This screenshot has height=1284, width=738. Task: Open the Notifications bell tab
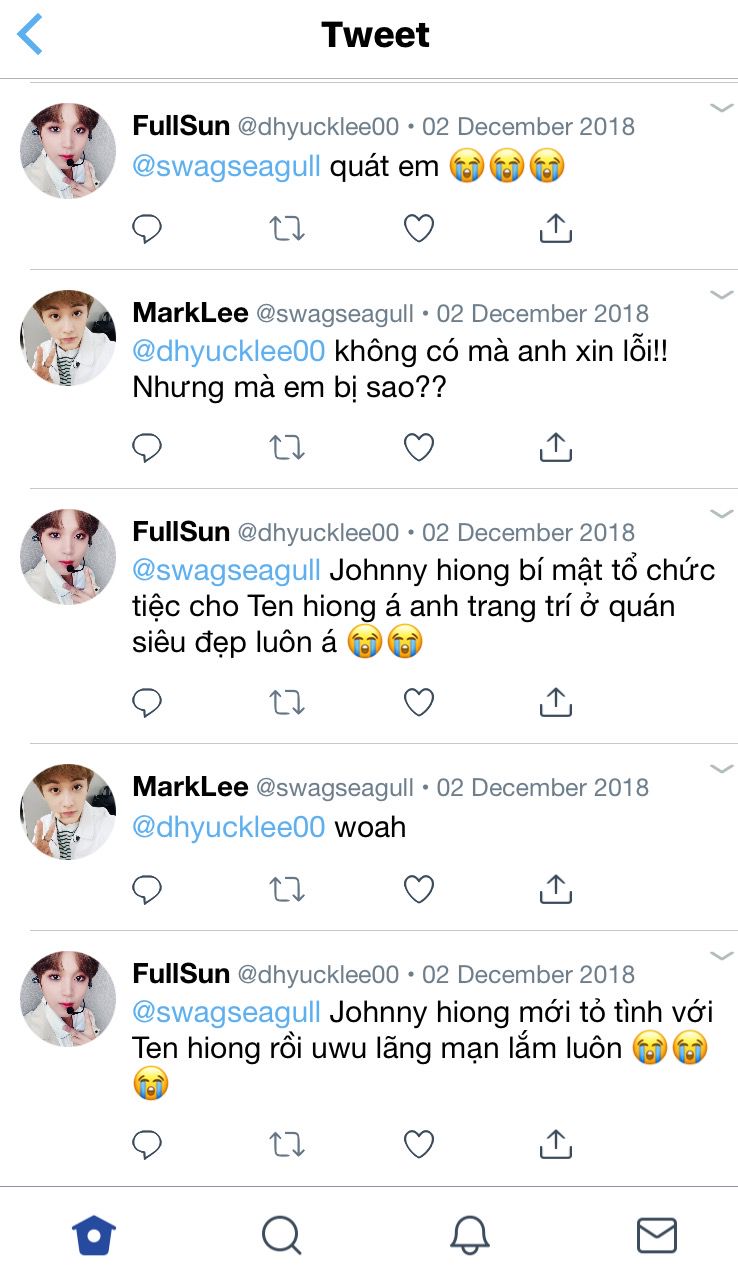469,1236
